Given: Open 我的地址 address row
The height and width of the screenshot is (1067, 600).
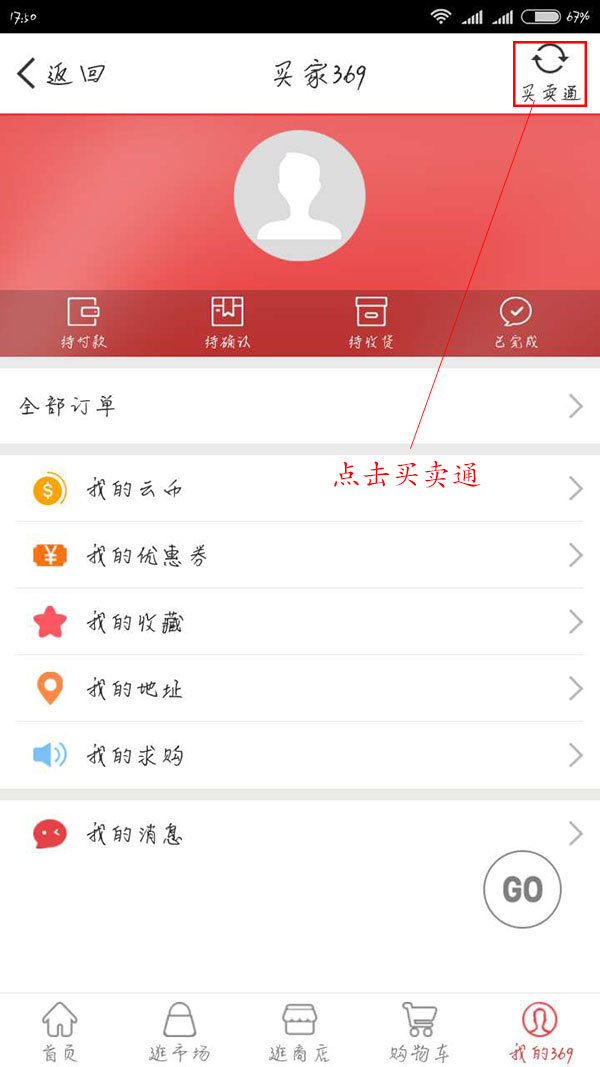Looking at the screenshot, I should pos(300,688).
